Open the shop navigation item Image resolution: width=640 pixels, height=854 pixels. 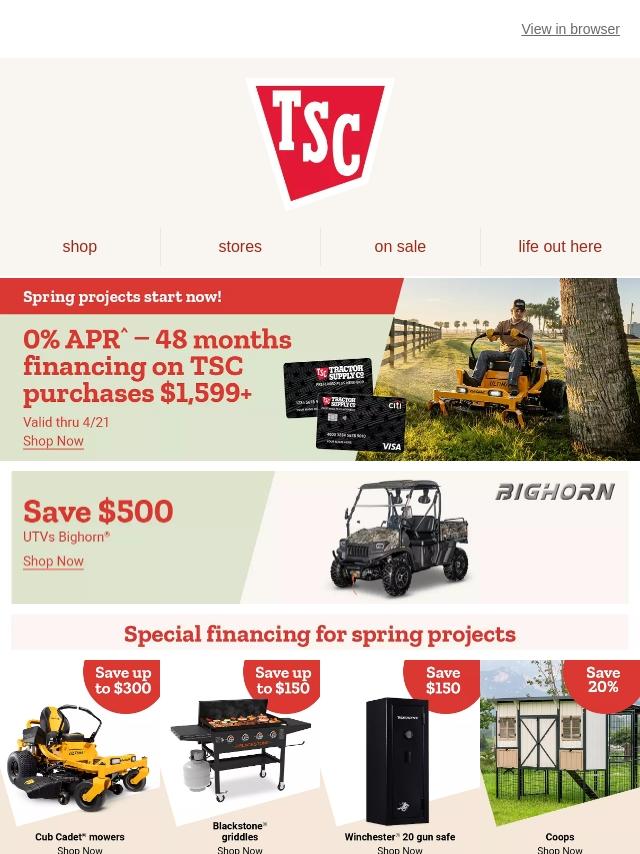80,246
